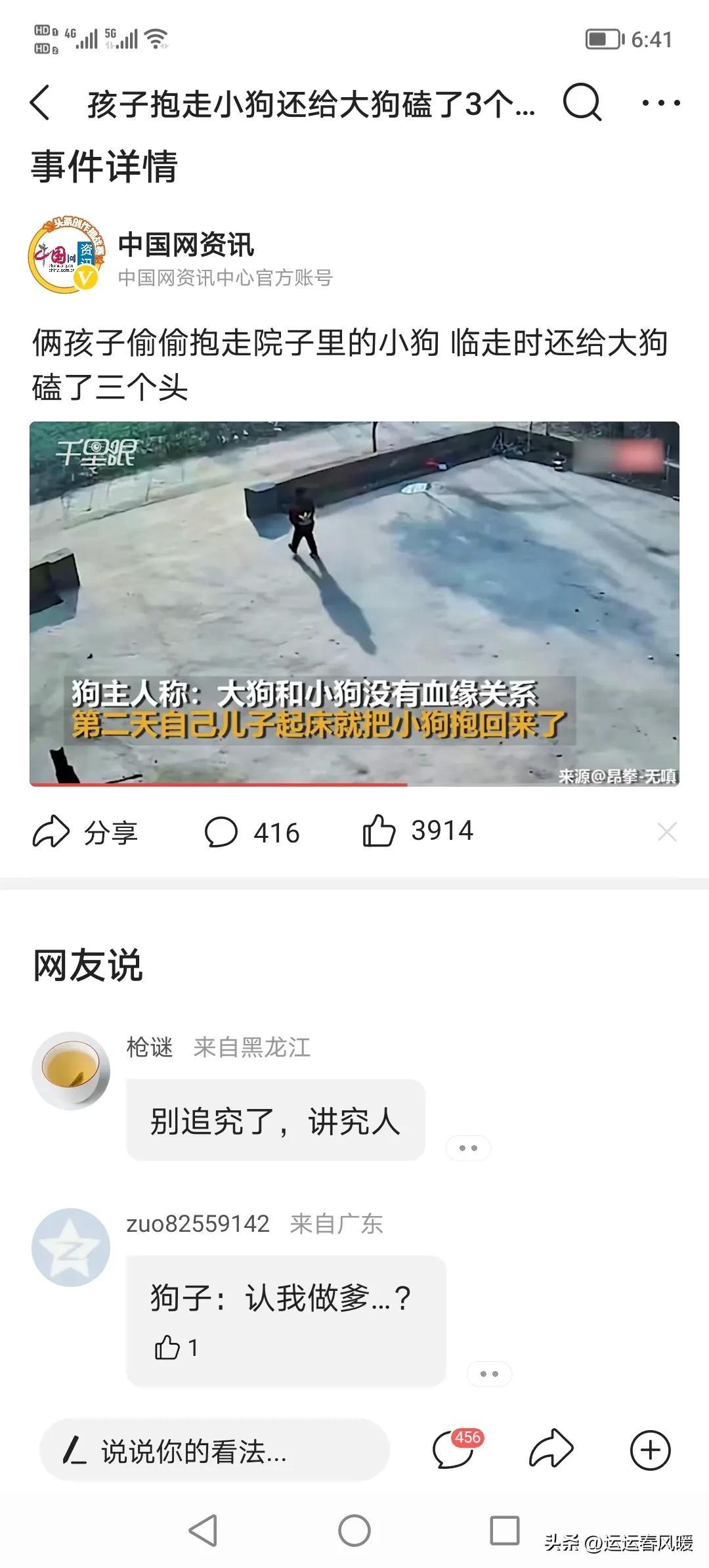View comments via the 456 badge icon
Image resolution: width=709 pixels, height=1568 pixels.
pos(454,1449)
